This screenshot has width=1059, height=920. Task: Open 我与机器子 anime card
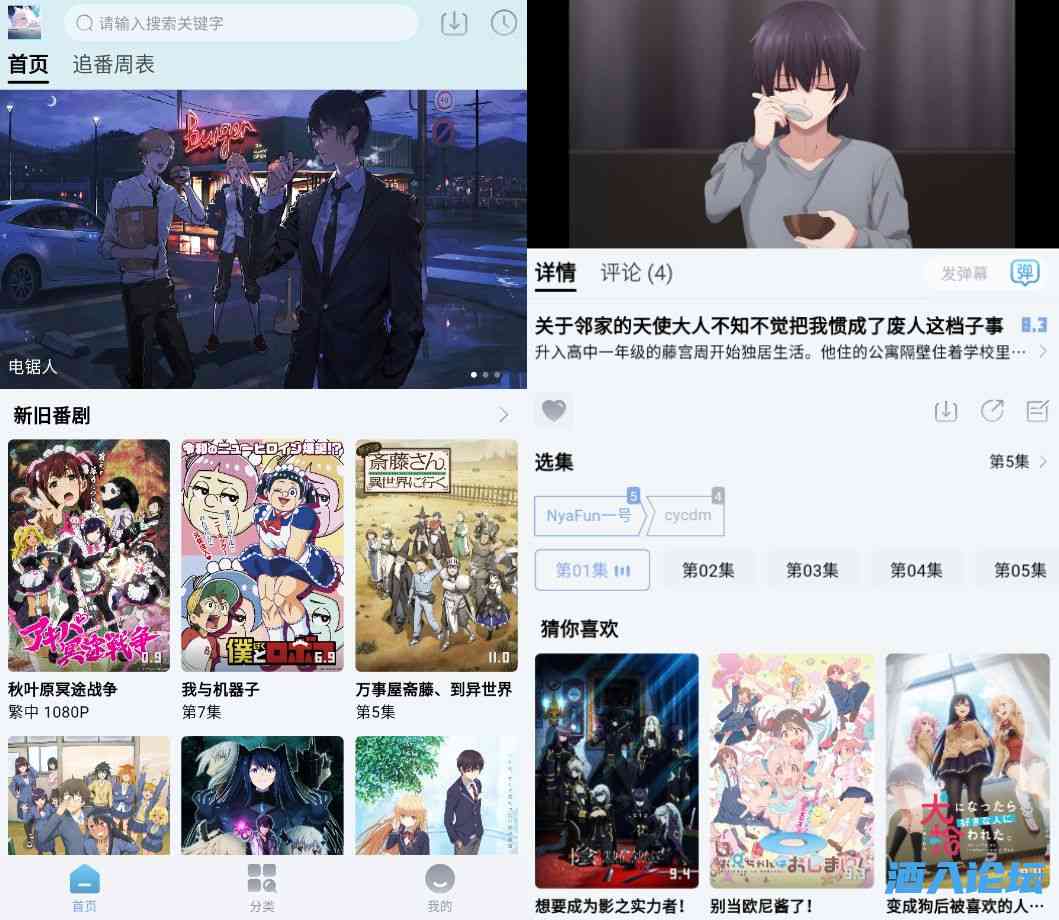coord(262,555)
